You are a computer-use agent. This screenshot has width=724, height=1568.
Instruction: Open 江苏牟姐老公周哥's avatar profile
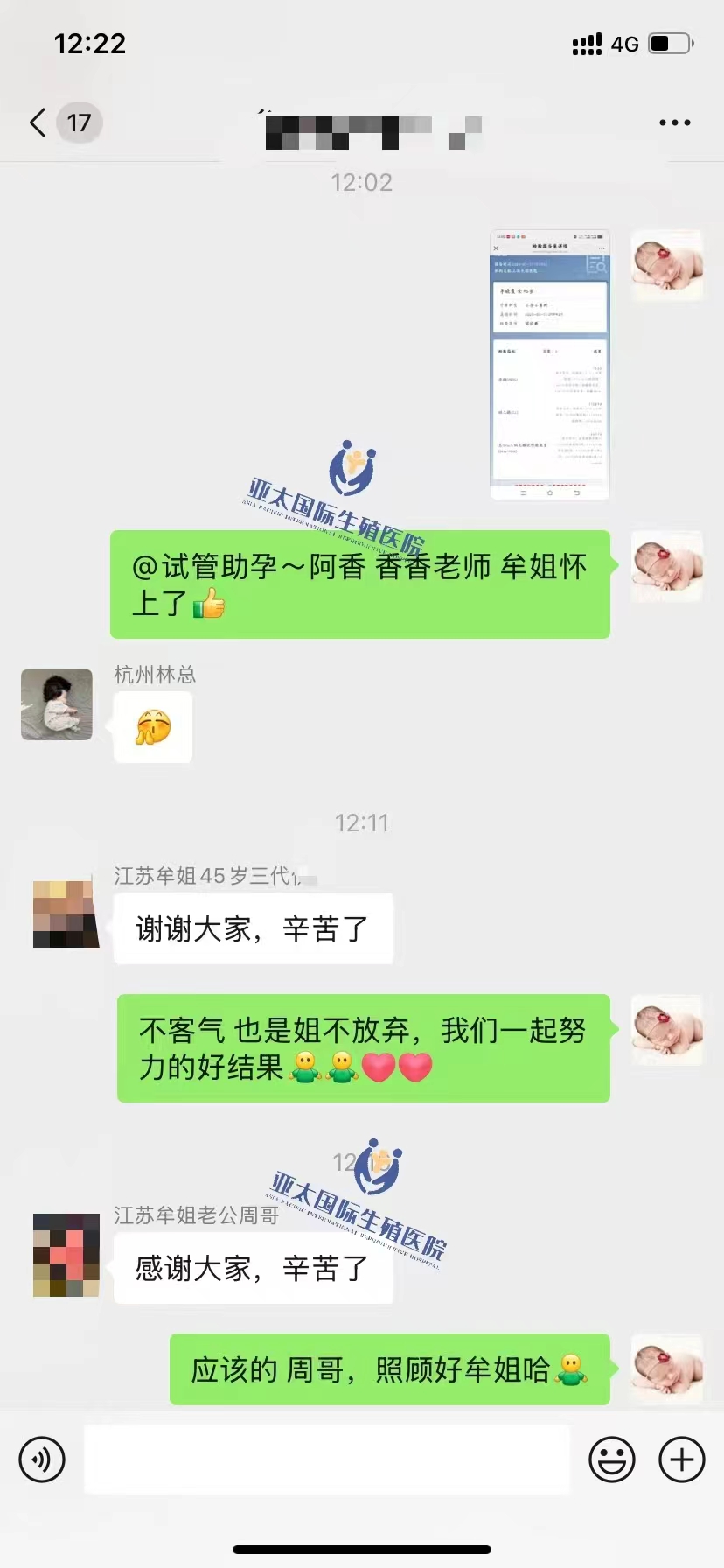click(66, 1255)
